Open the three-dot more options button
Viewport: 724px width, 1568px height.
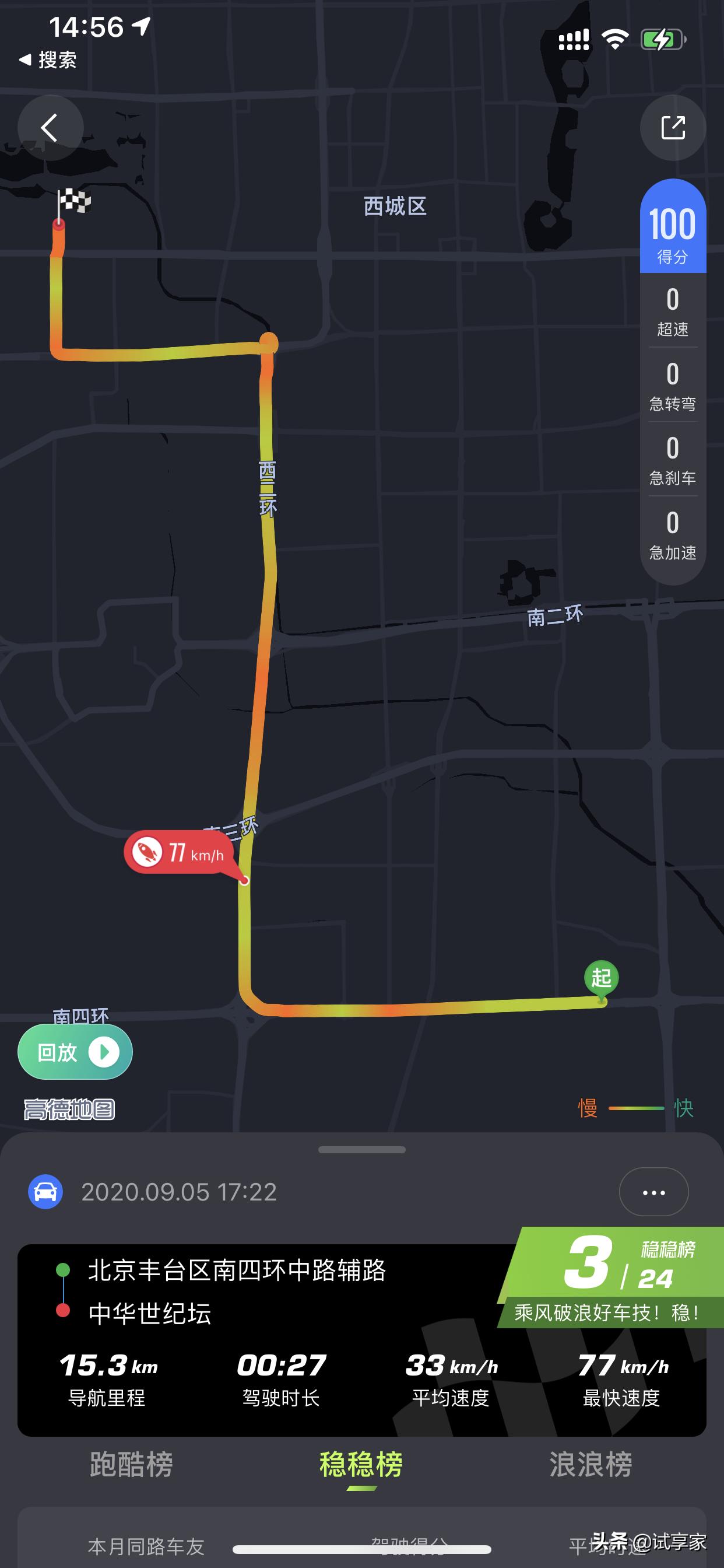[x=653, y=1192]
